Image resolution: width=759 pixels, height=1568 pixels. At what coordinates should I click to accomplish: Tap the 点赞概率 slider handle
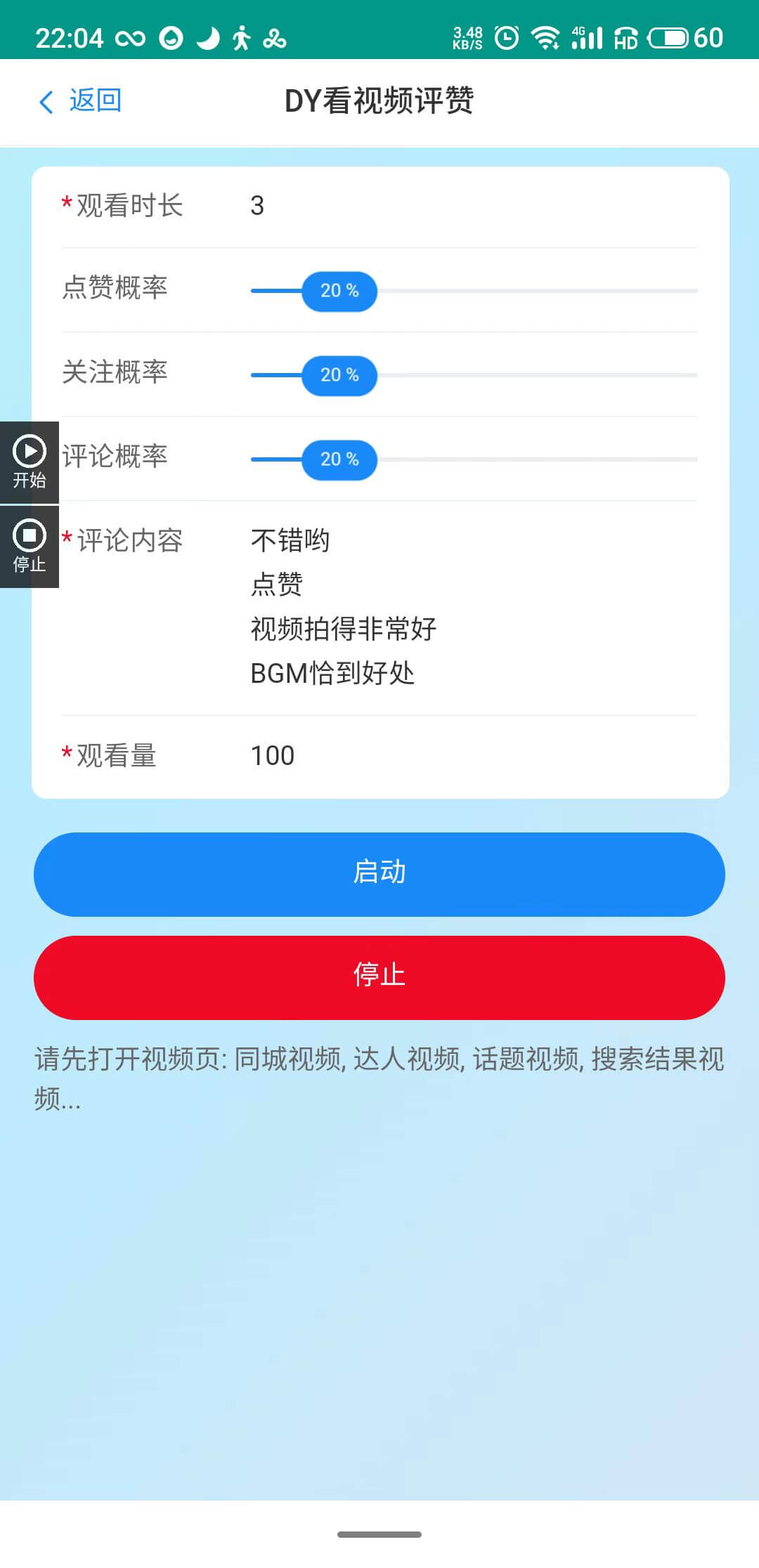coord(339,291)
